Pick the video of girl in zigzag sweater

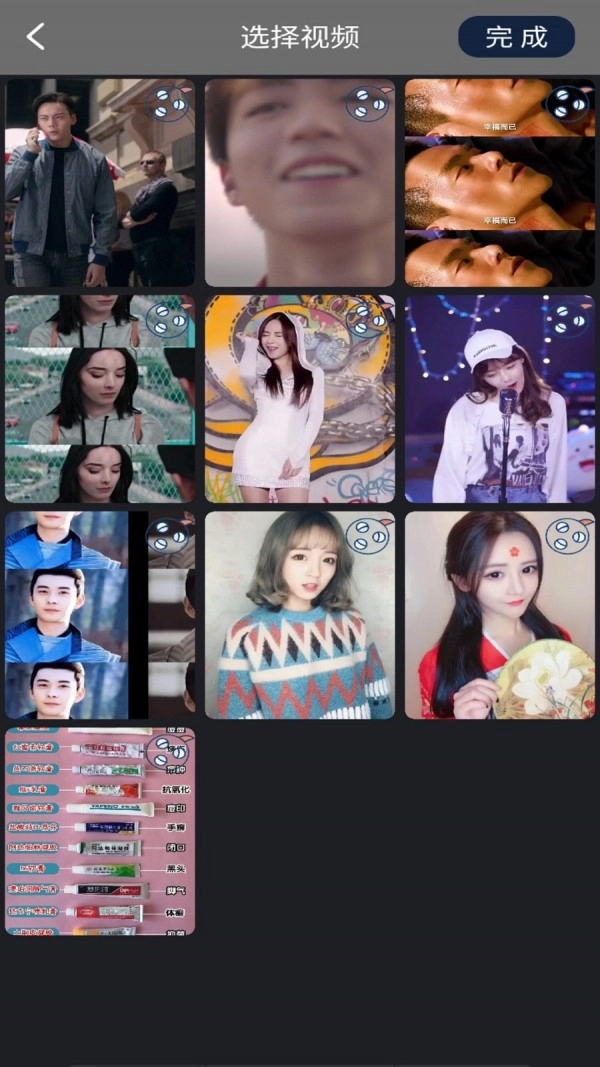300,615
